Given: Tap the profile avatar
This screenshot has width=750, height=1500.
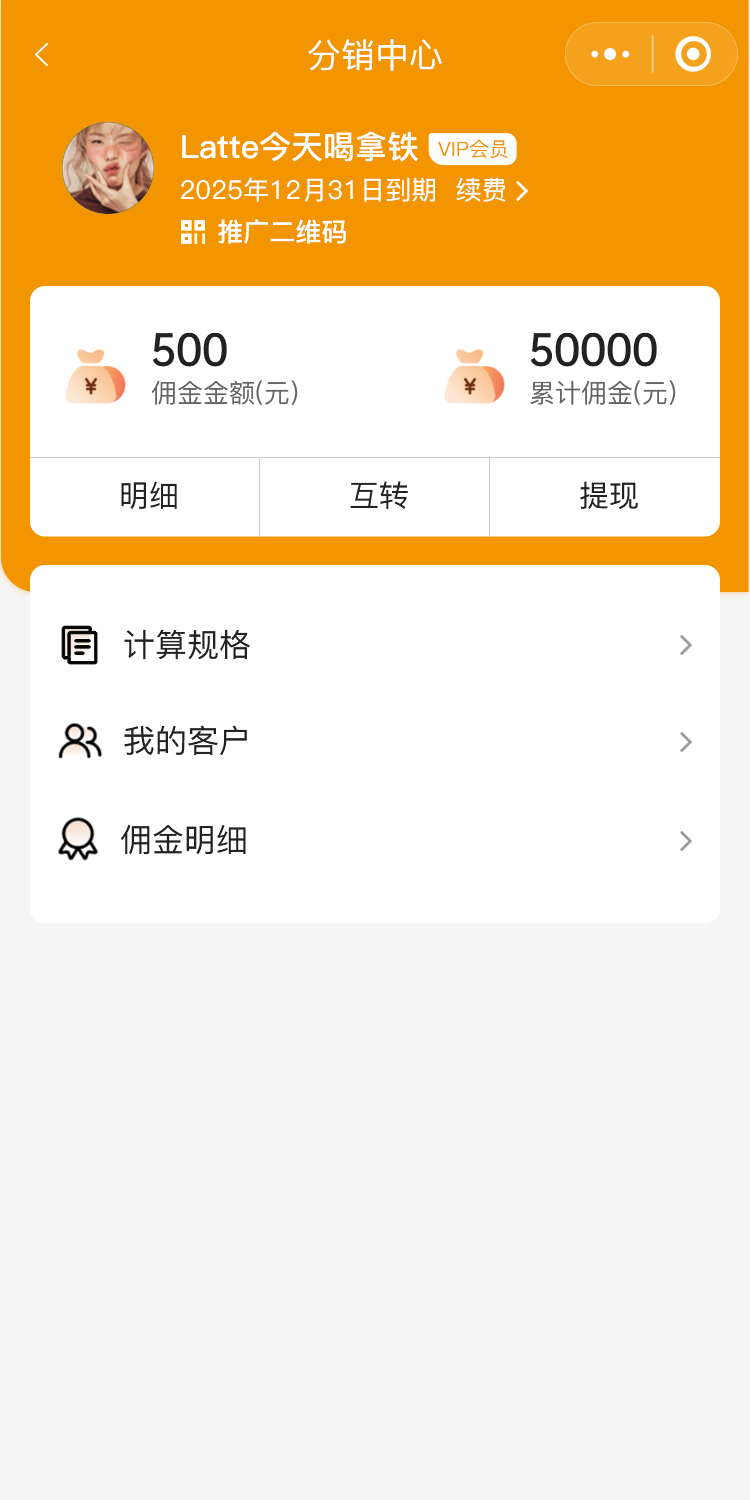Looking at the screenshot, I should coord(108,168).
